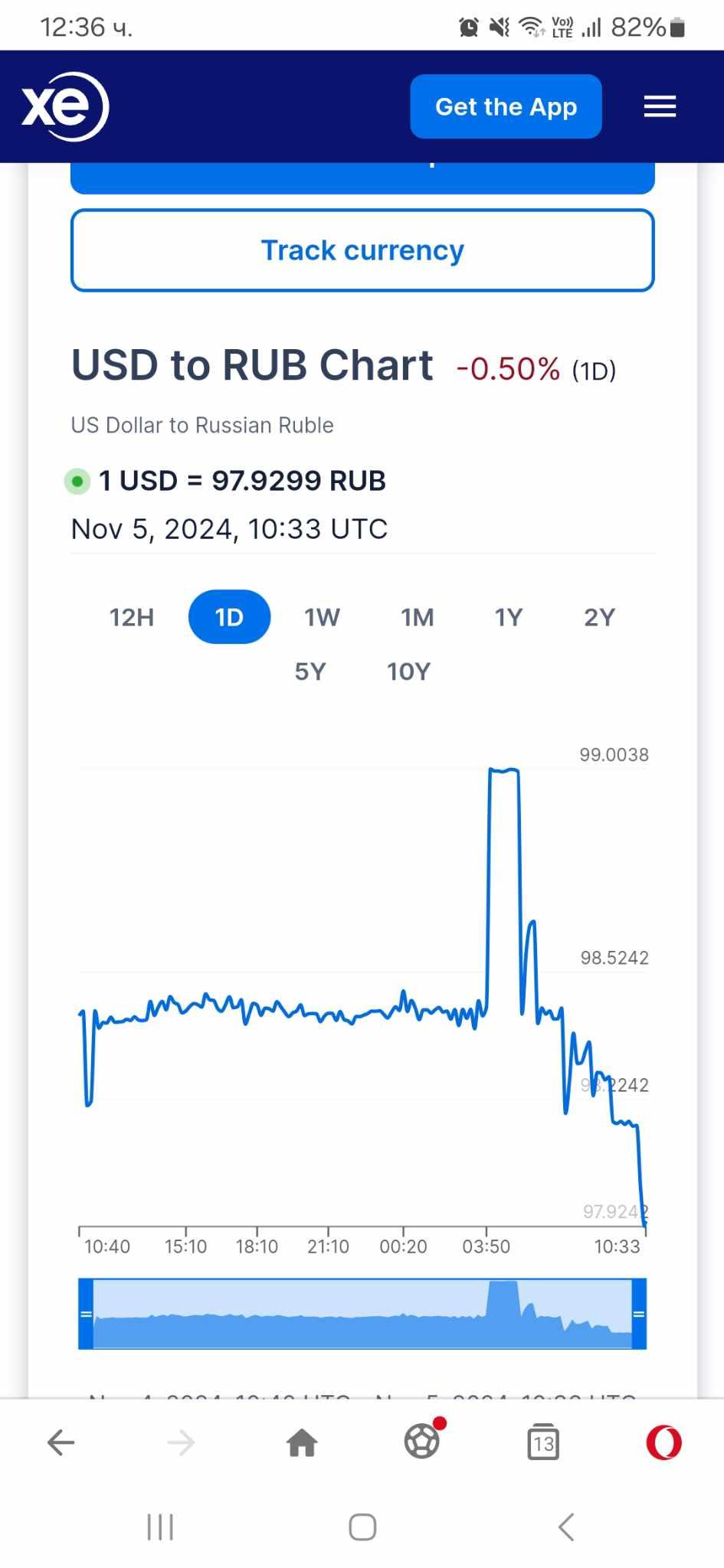Select the 1D chart range
724x1568 pixels.
coord(229,617)
